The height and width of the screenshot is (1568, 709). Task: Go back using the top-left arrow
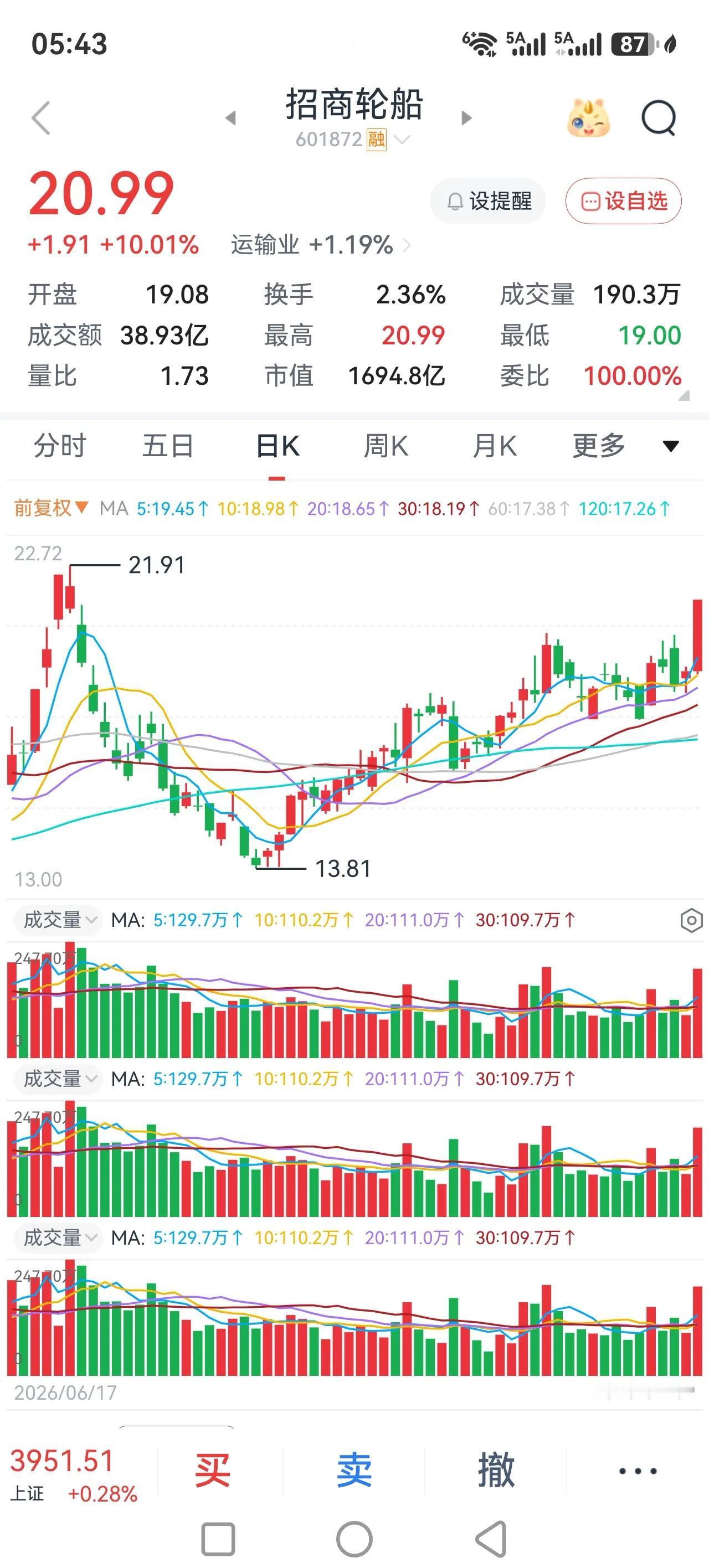pyautogui.click(x=41, y=117)
